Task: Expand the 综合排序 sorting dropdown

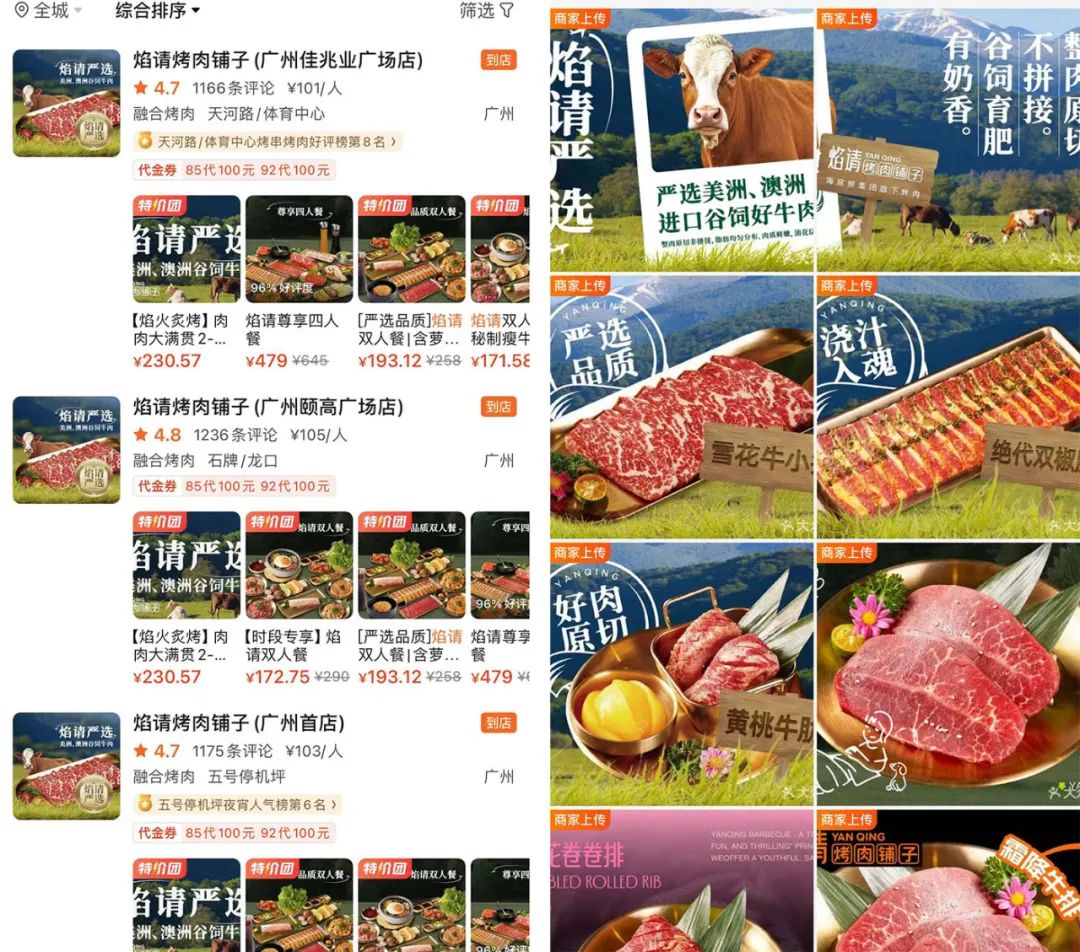Action: click(157, 11)
